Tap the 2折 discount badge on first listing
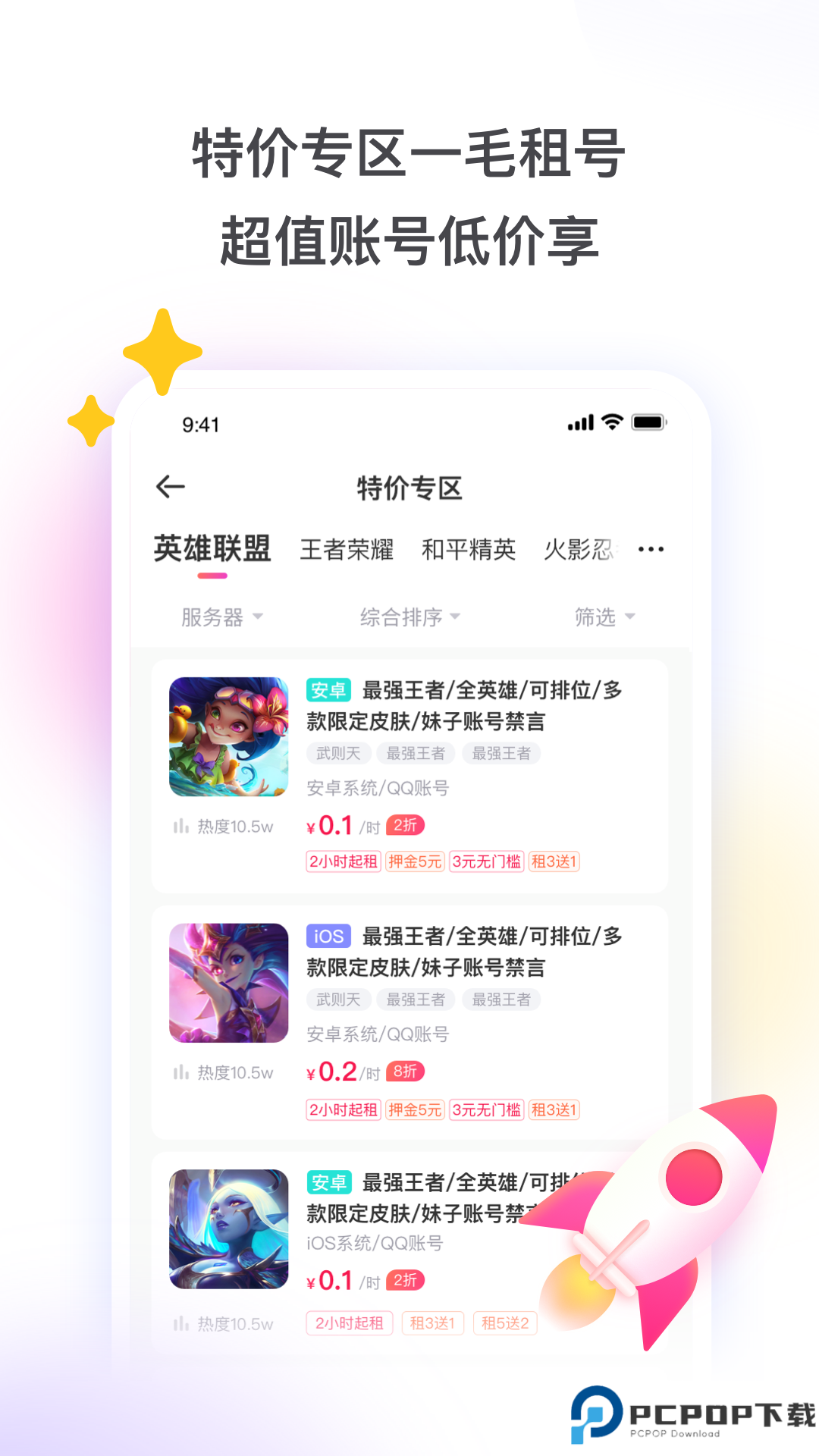Screen dimensions: 819x1456 click(x=404, y=825)
